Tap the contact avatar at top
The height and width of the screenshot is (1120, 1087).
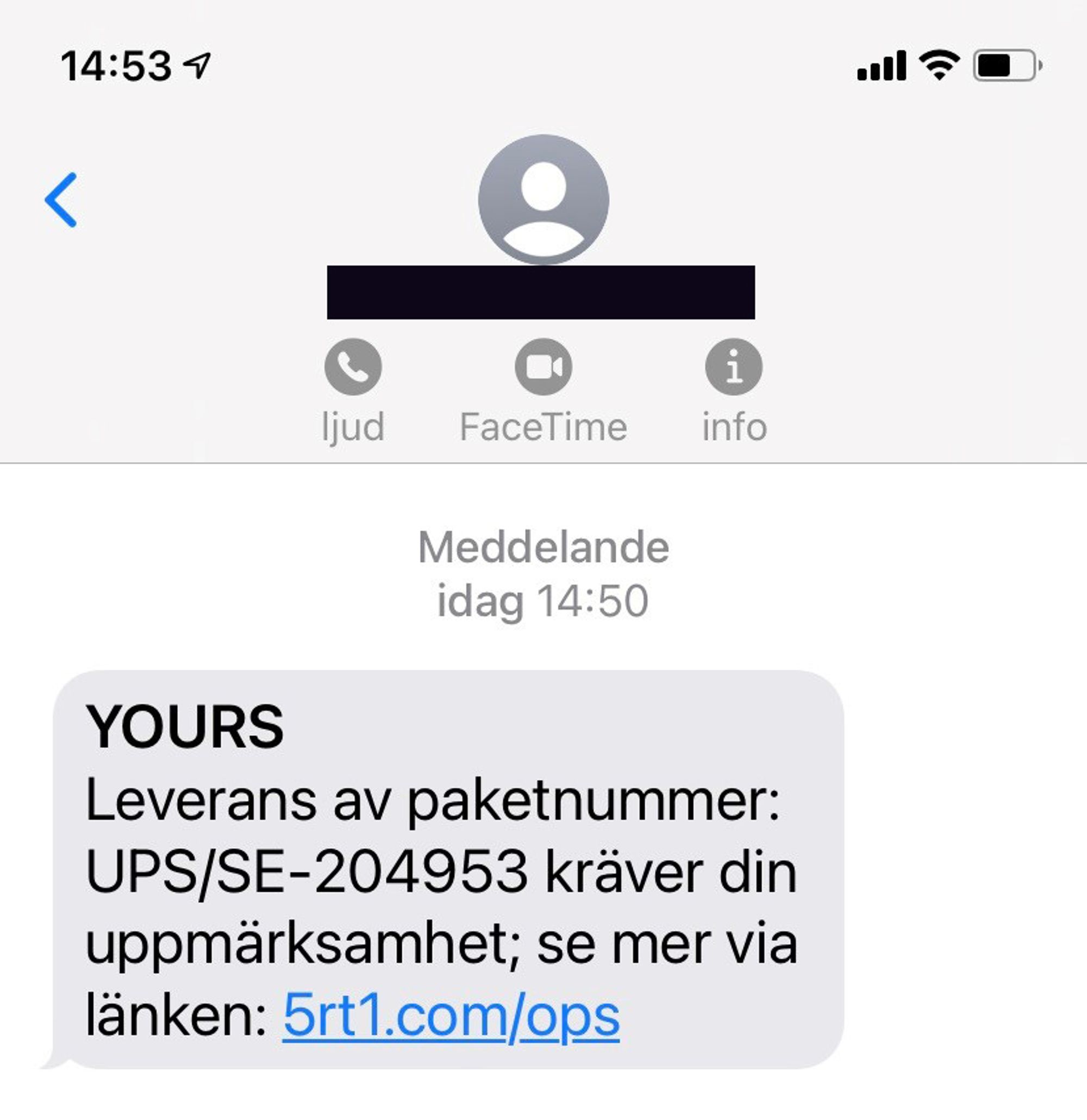543,199
